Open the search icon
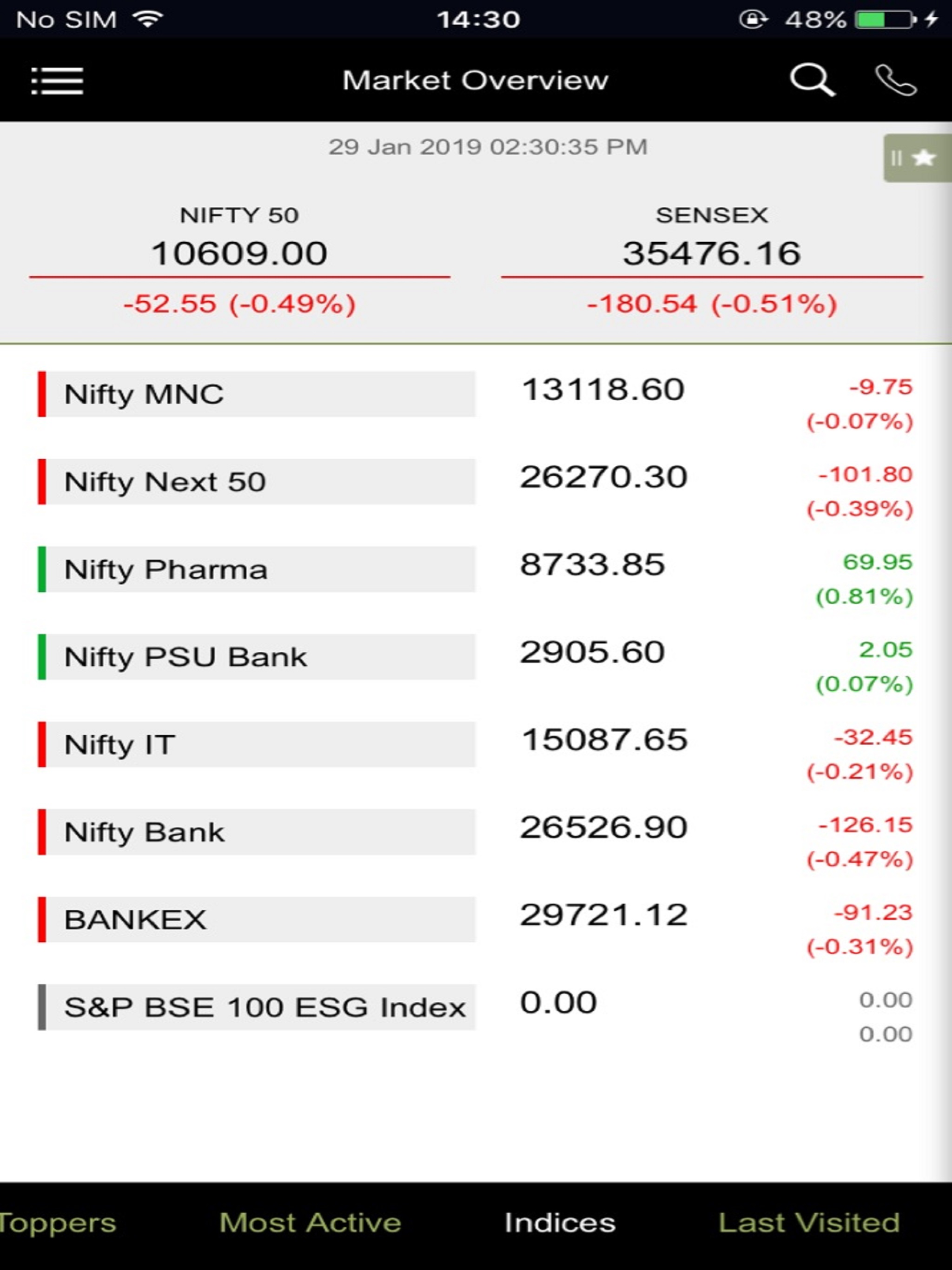952x1270 pixels. 812,80
